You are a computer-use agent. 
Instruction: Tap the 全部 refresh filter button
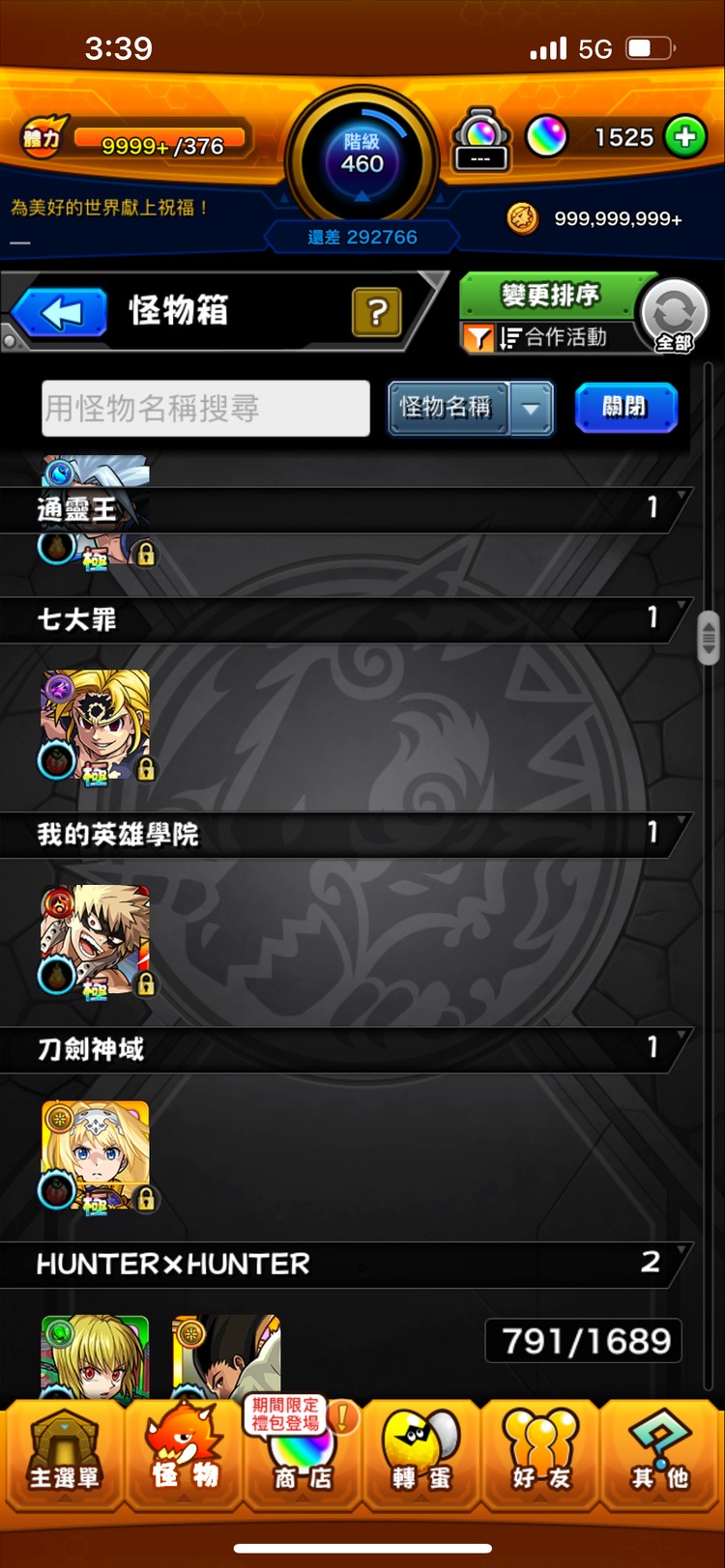(674, 317)
